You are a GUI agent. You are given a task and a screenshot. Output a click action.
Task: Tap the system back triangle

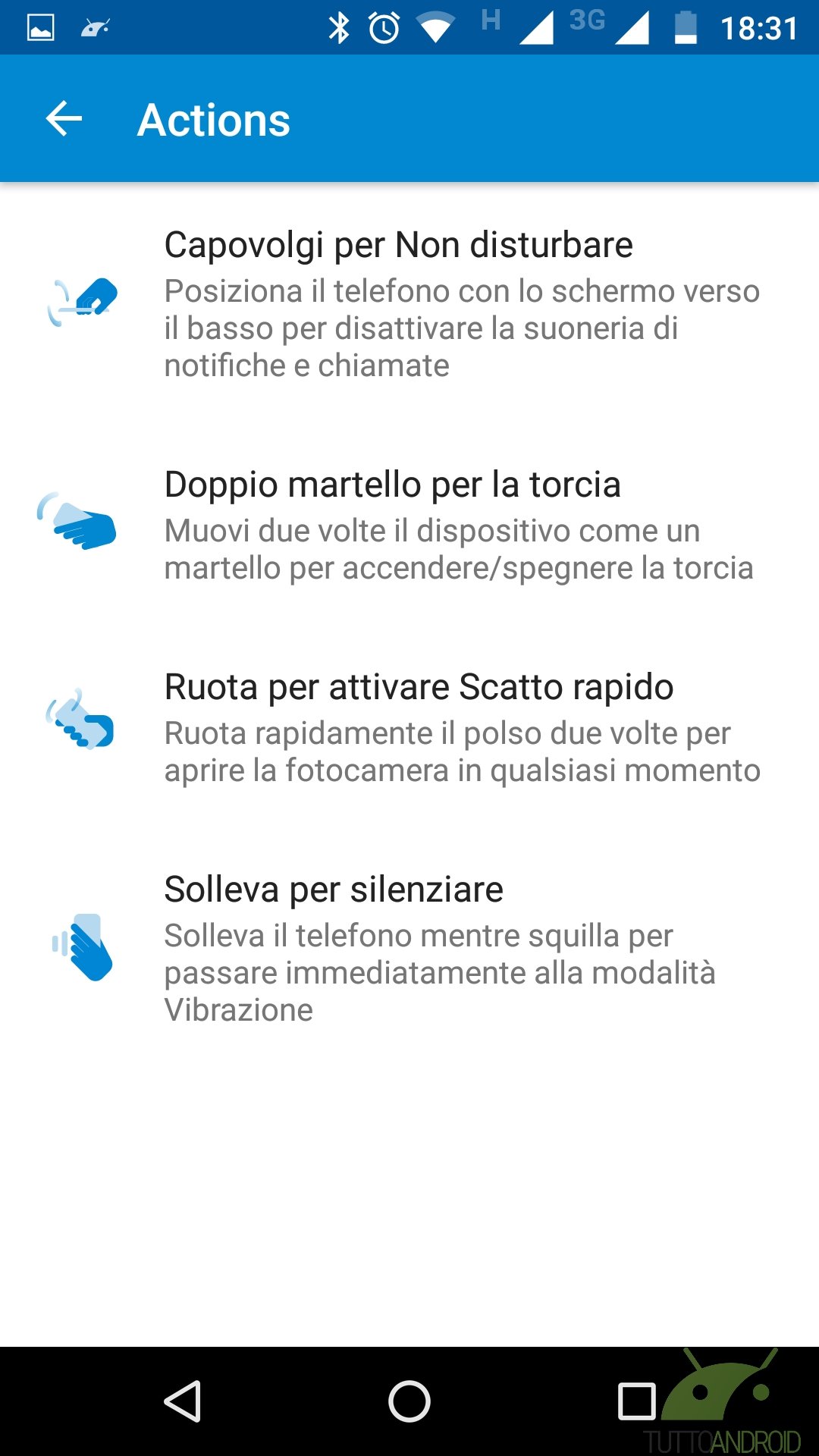[x=183, y=1401]
